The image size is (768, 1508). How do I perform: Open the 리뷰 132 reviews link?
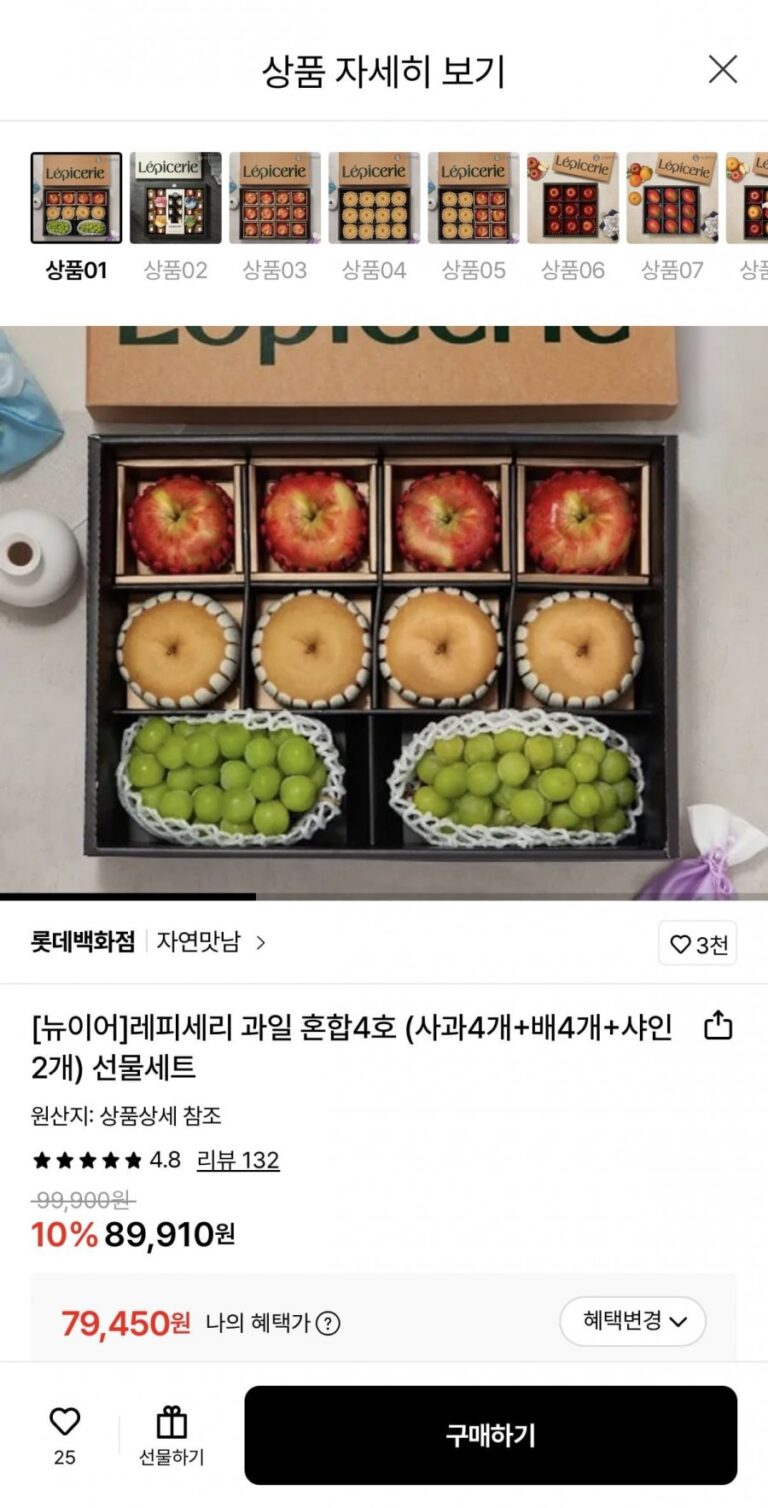tap(238, 1160)
